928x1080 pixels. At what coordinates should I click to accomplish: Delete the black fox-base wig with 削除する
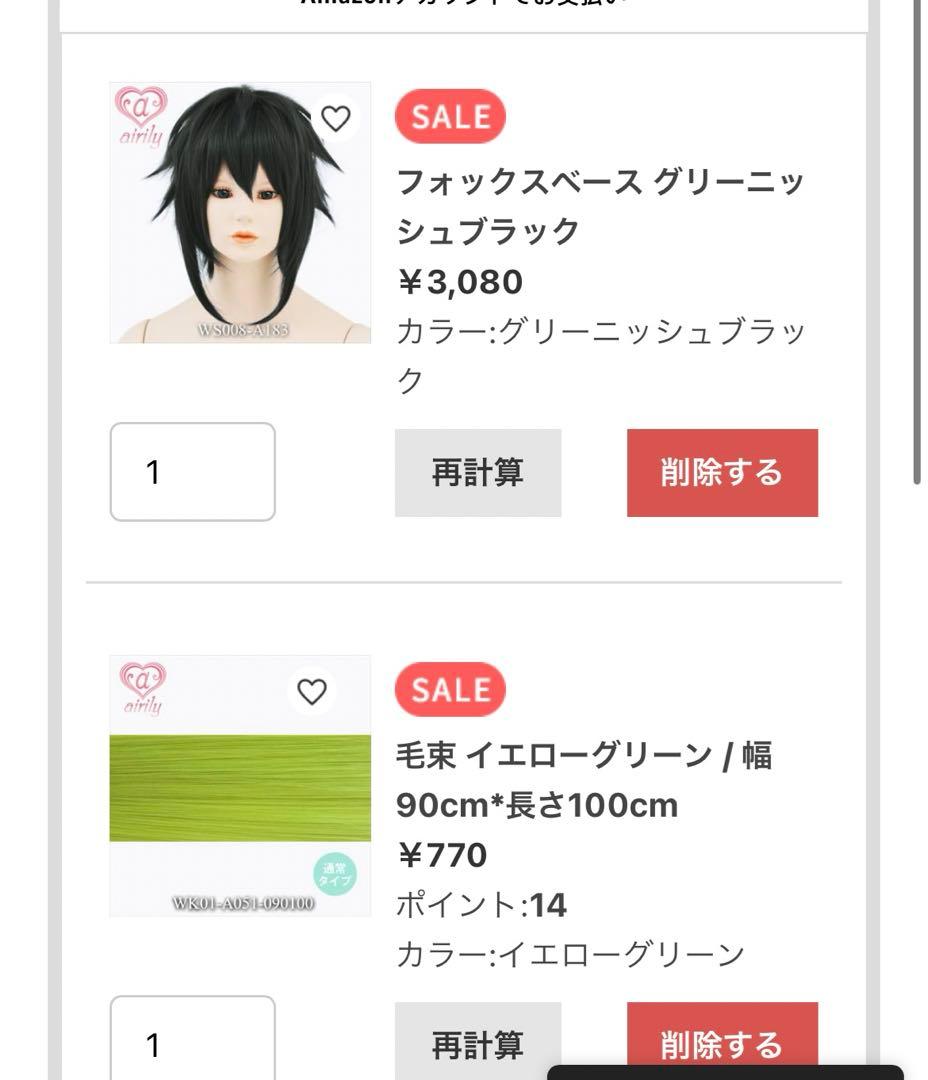721,472
